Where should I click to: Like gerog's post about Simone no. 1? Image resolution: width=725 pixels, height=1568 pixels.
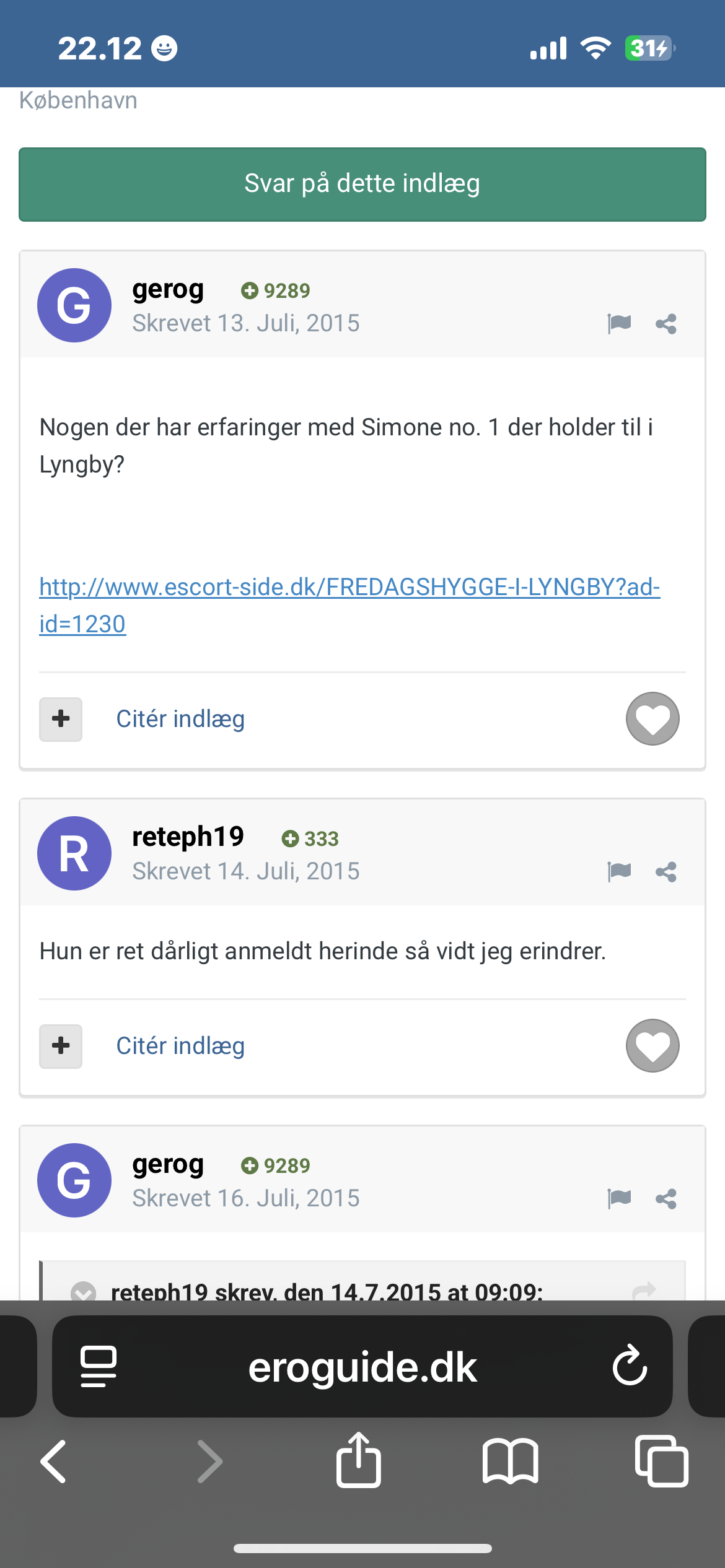(652, 718)
